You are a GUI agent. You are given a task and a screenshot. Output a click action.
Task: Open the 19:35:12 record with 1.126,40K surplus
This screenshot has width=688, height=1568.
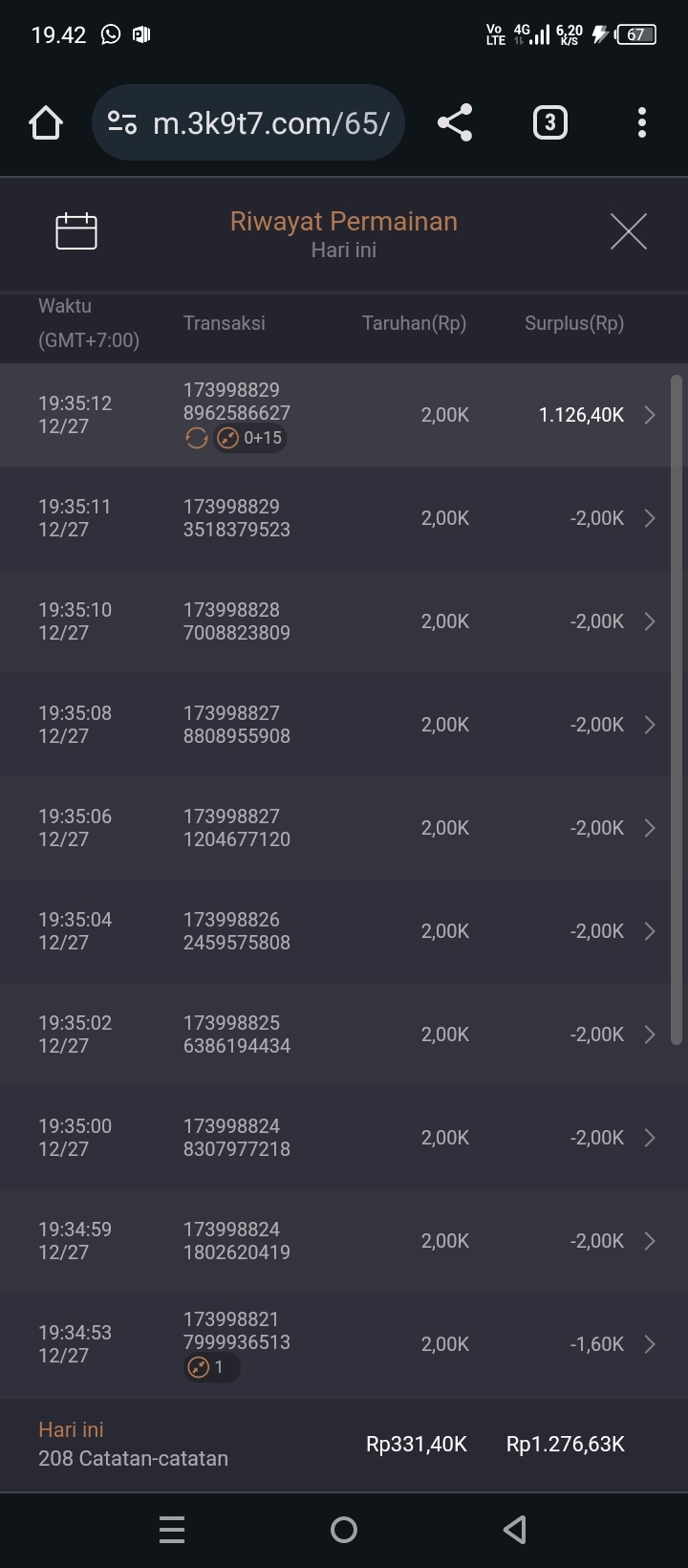[344, 415]
